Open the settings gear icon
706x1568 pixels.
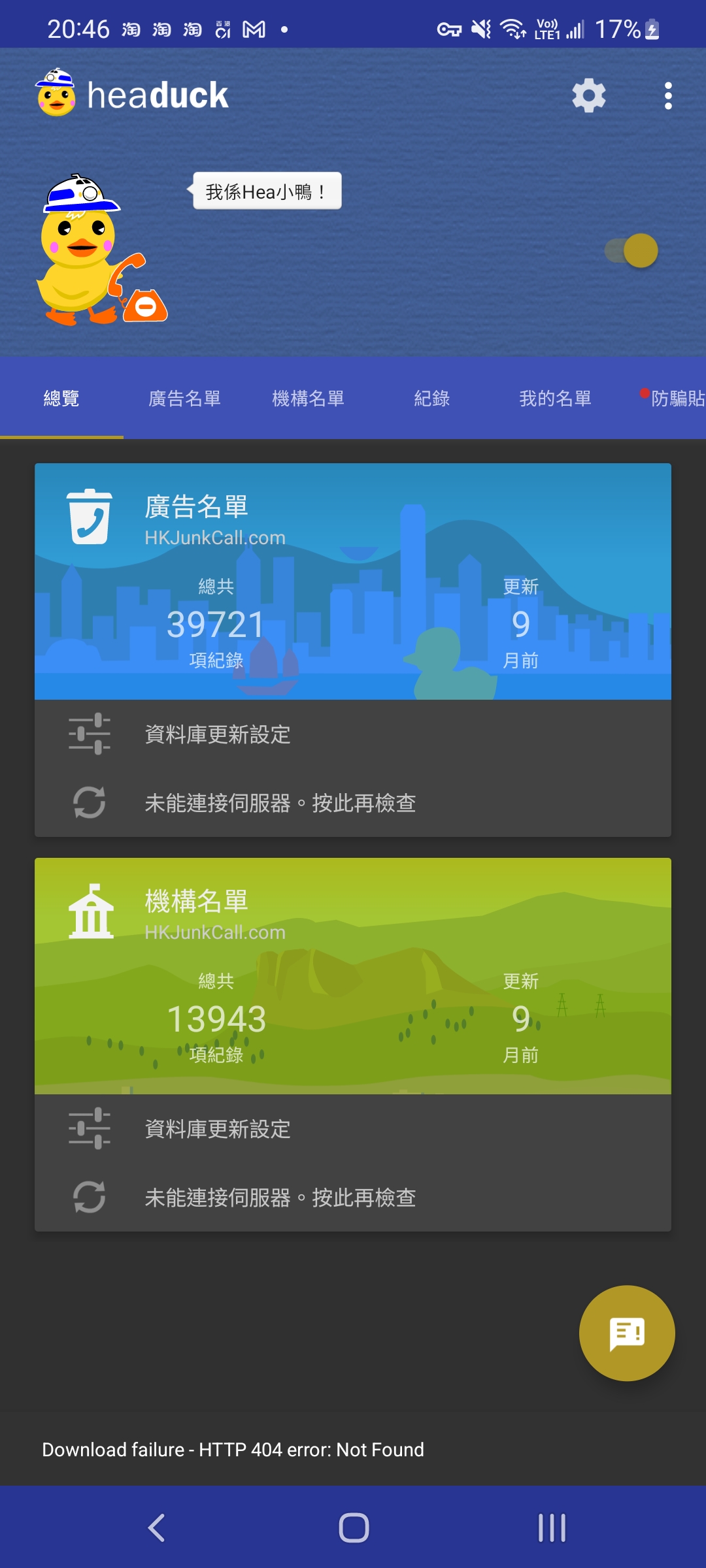click(589, 95)
